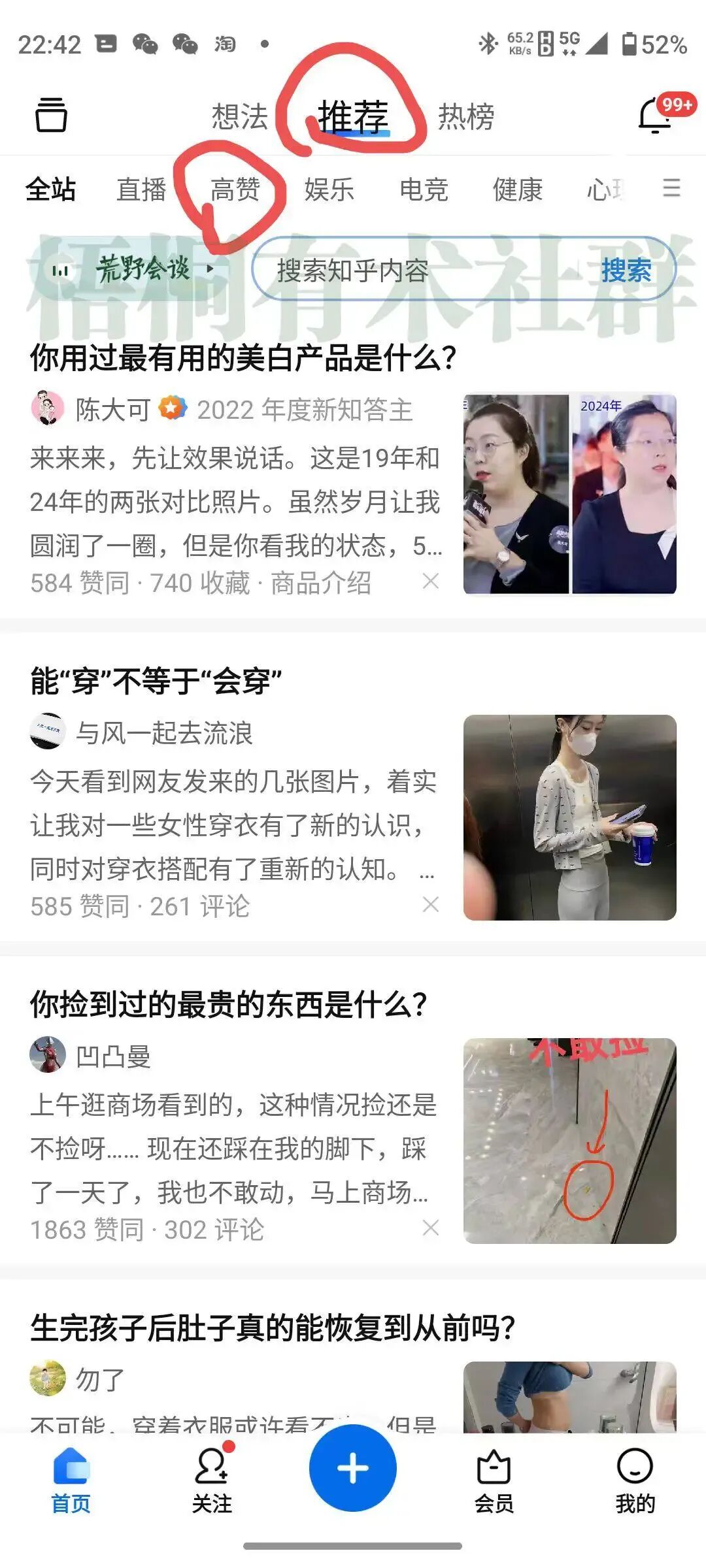Dismiss the 美白产品 post with its X
The height and width of the screenshot is (1568, 706).
coord(431,580)
